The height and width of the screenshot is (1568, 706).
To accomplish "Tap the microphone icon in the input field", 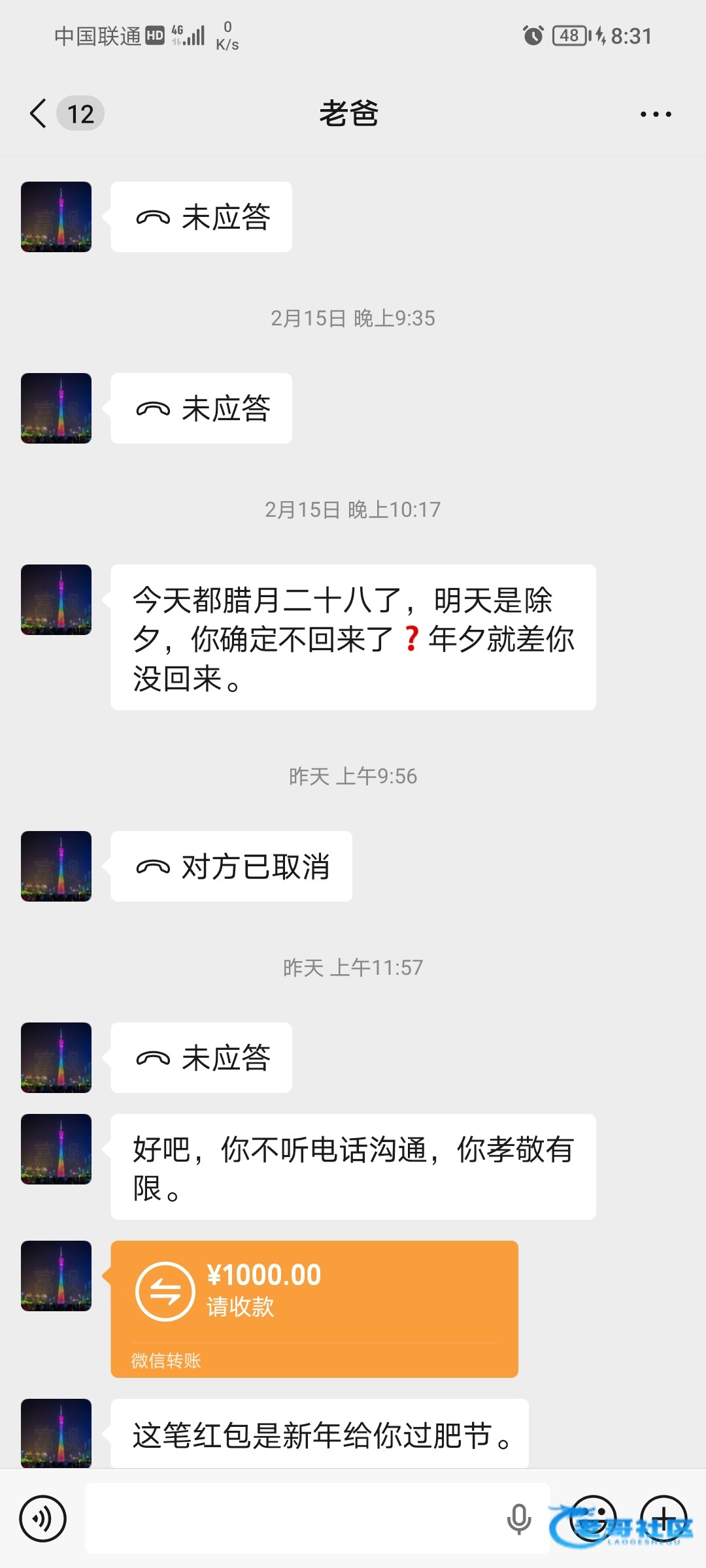I will tap(519, 1518).
